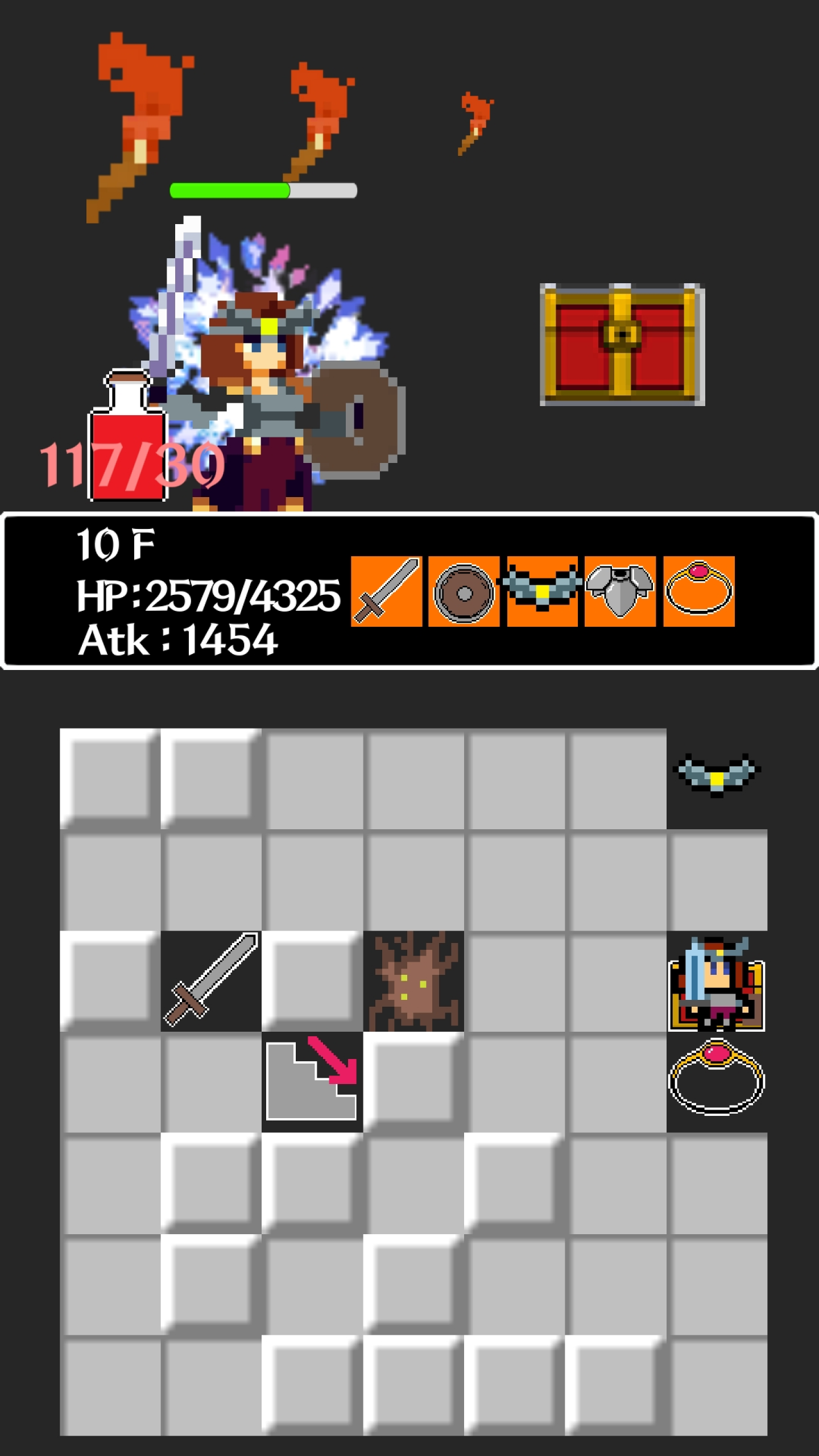819x1456 pixels.
Task: Take the stairs down to next floor
Action: coord(312,1081)
